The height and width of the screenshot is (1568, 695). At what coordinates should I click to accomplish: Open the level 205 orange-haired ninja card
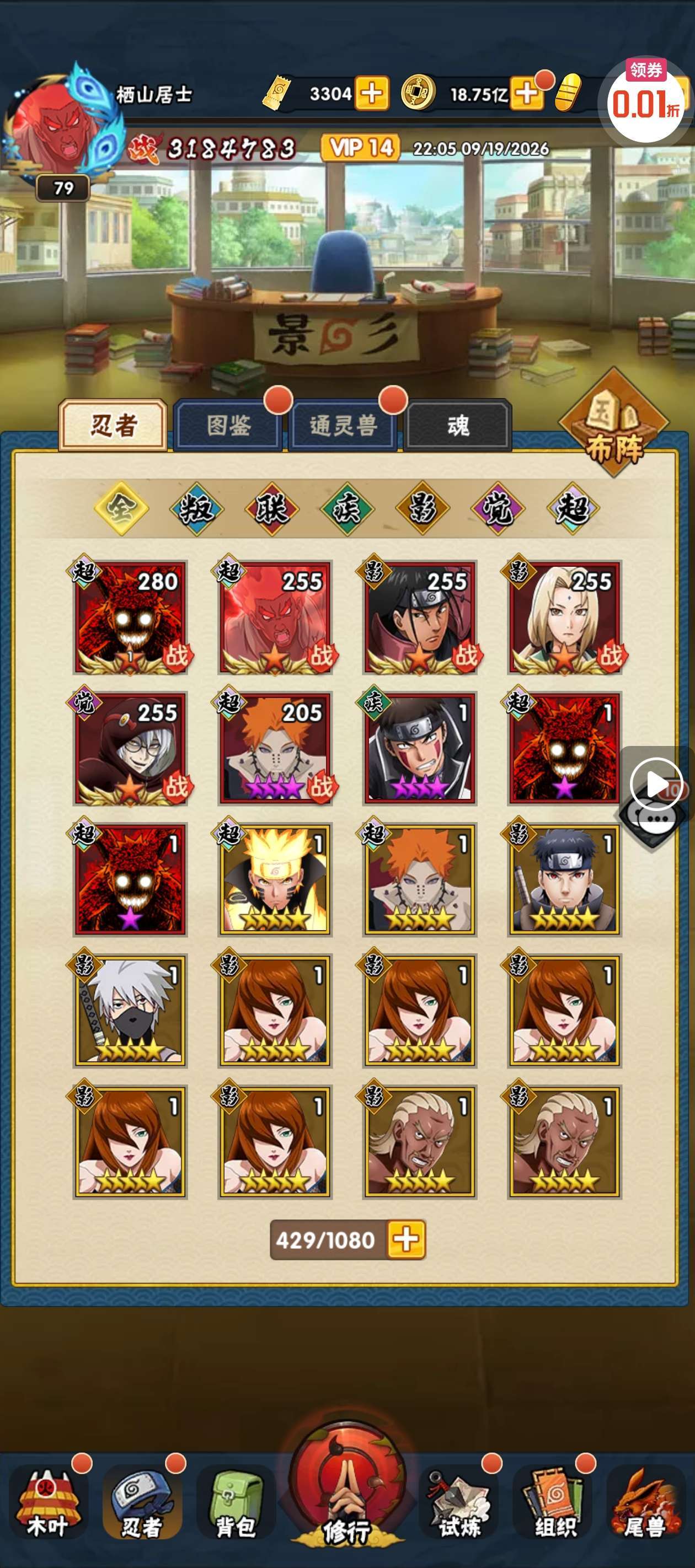(x=275, y=748)
